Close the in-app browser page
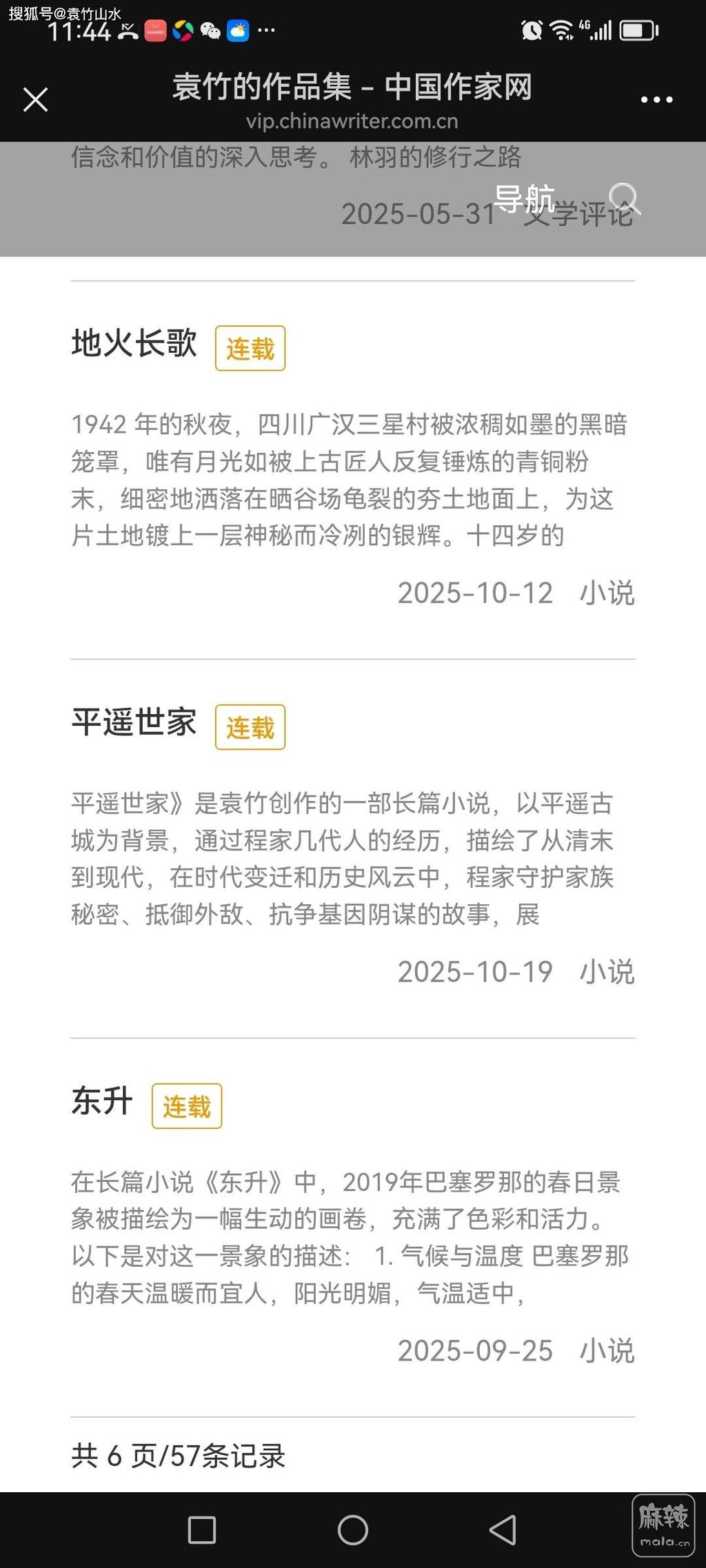 [x=35, y=100]
